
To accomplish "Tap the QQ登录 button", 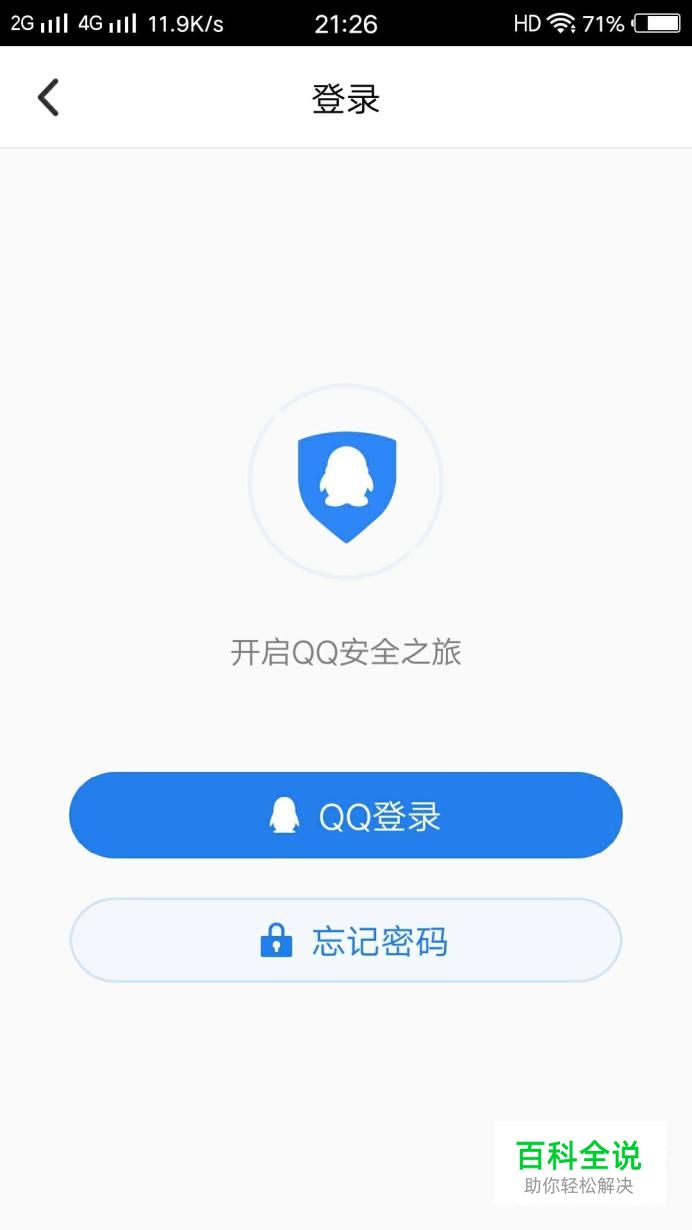I will pos(346,815).
